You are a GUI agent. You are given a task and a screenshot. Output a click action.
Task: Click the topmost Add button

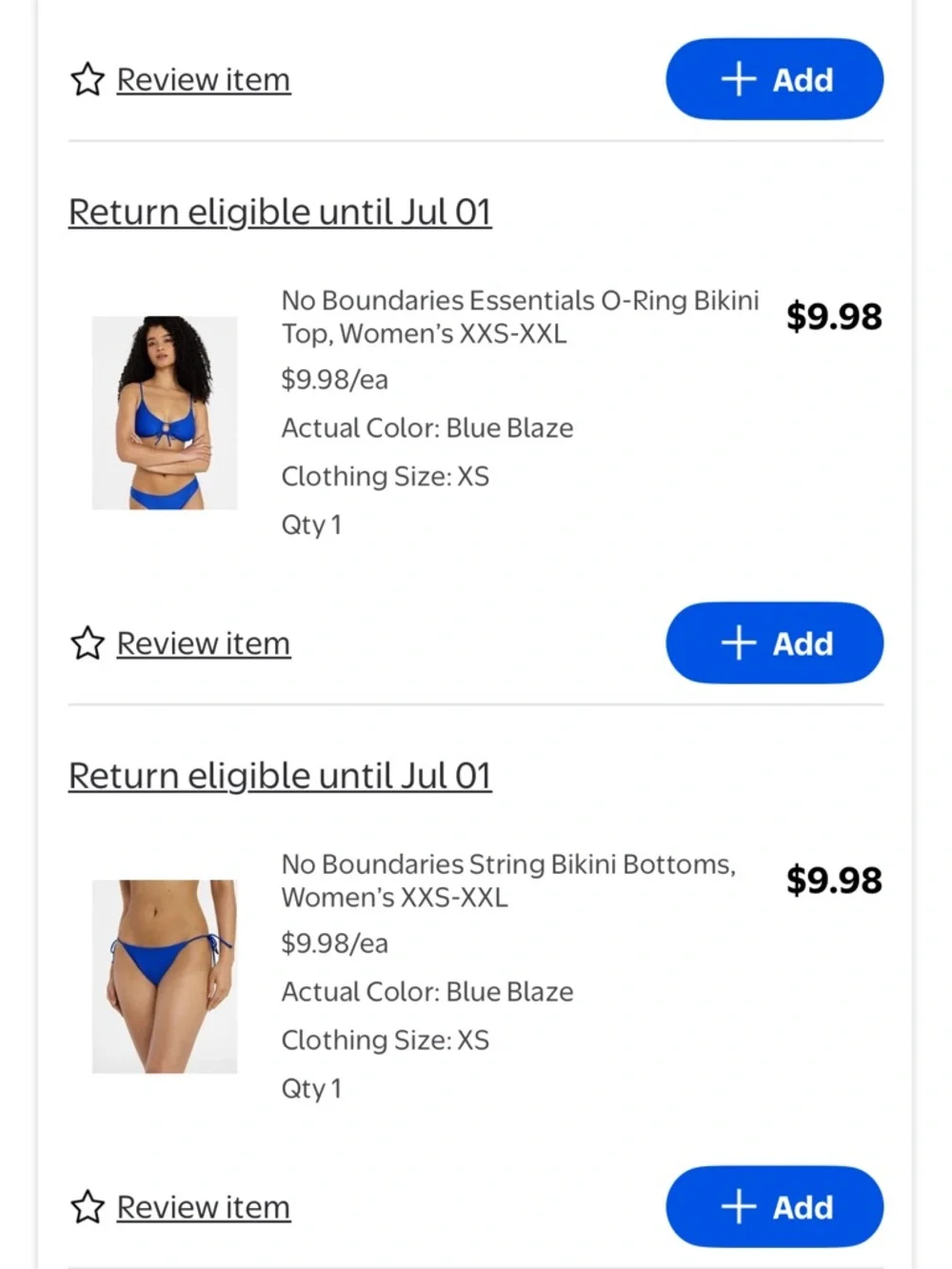click(774, 80)
